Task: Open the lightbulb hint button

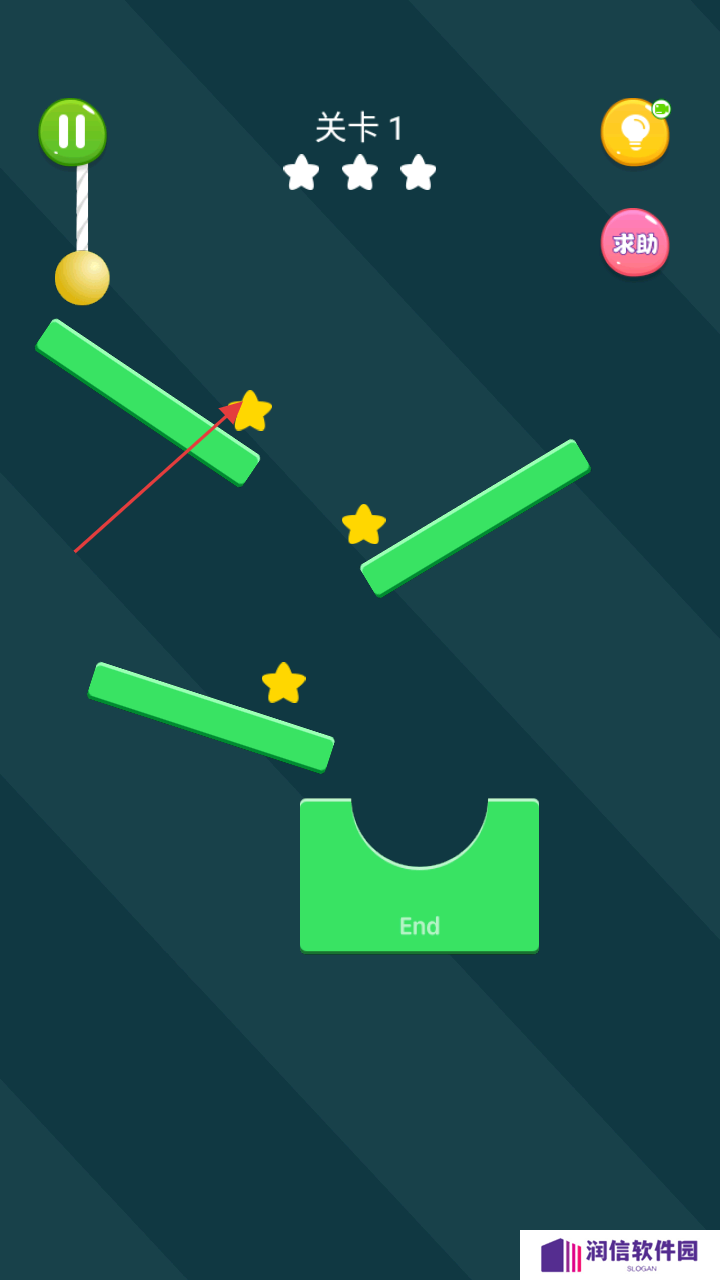Action: pos(634,132)
